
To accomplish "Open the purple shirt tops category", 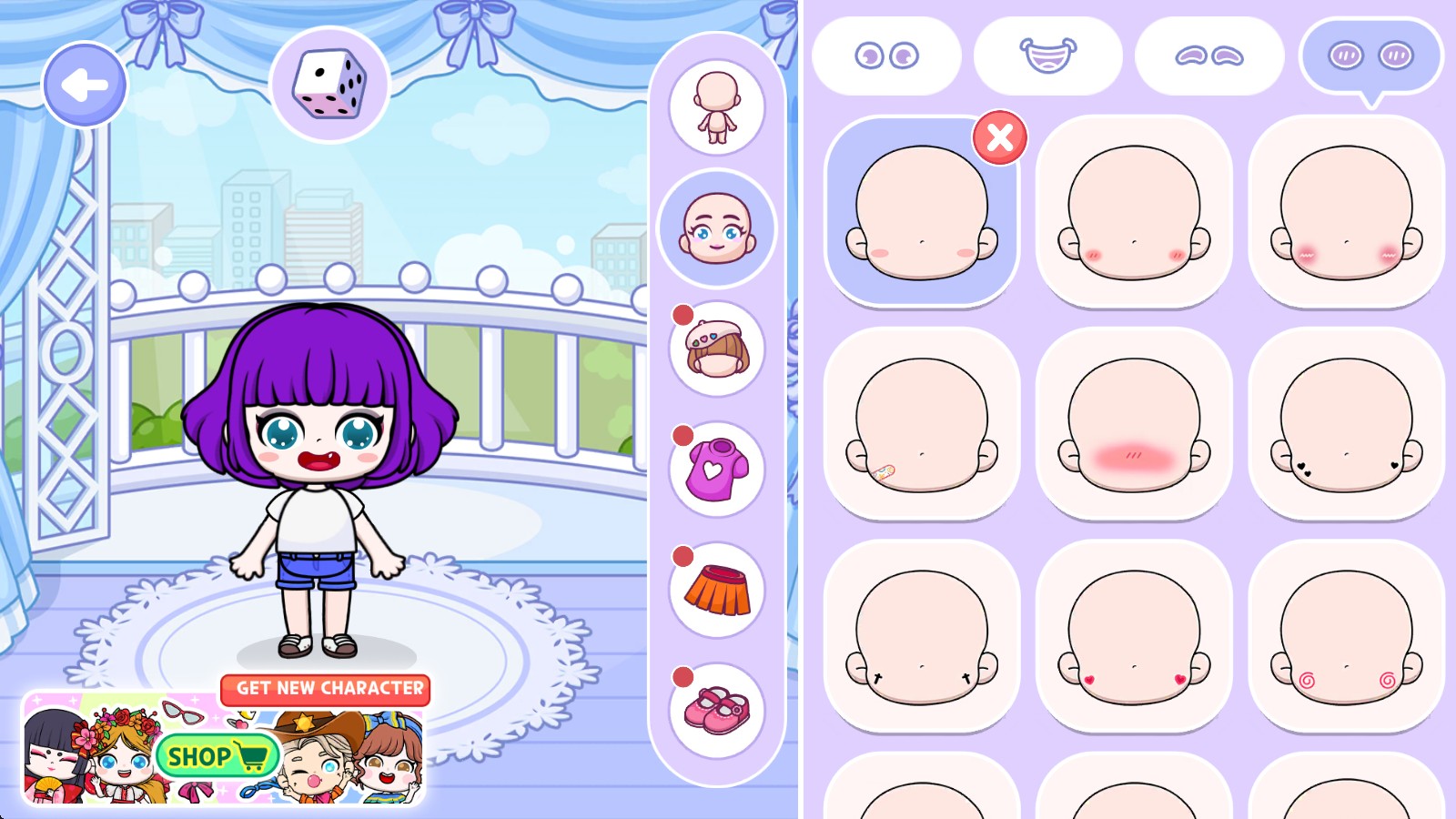I will 717,470.
